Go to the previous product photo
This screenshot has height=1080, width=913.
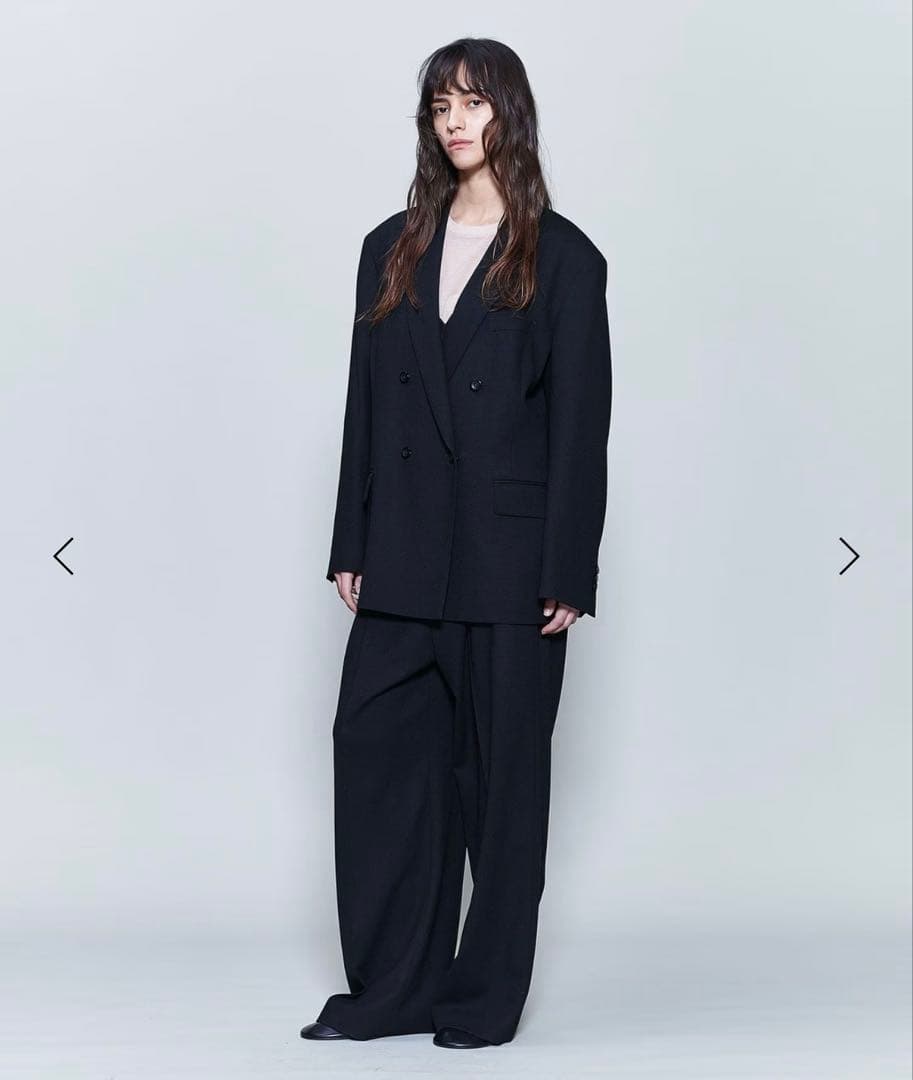64,556
